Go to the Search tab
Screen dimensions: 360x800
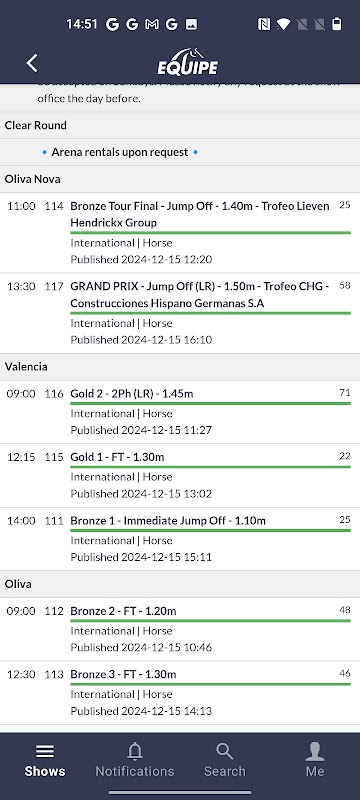tap(225, 760)
